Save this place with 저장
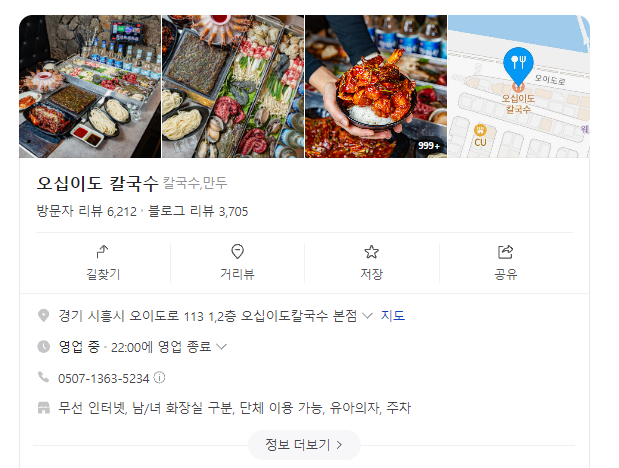The height and width of the screenshot is (468, 619). pos(371,262)
